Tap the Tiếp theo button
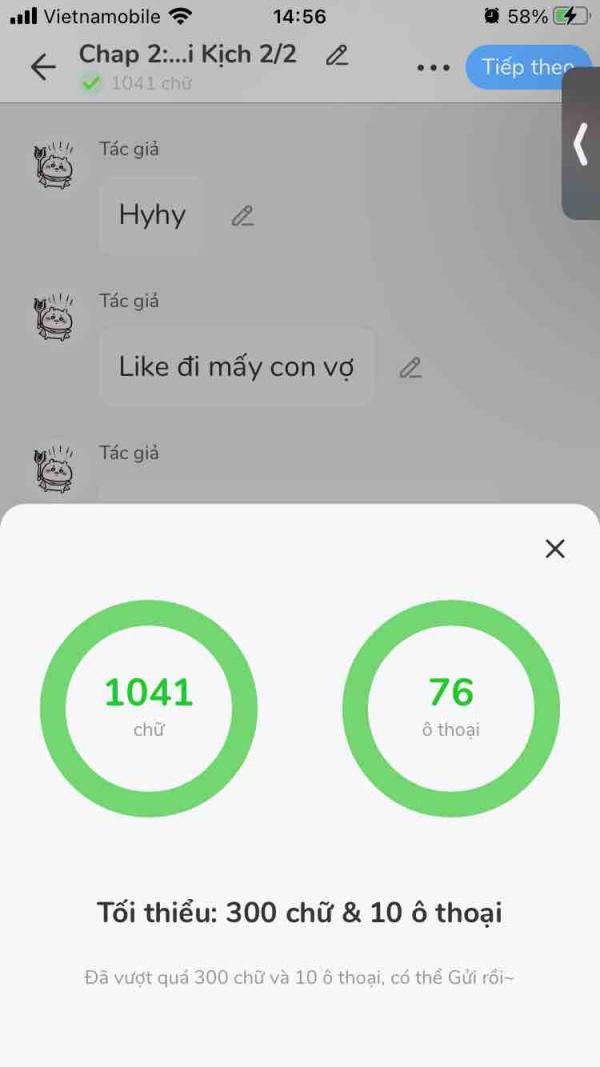600x1067 pixels. (524, 67)
